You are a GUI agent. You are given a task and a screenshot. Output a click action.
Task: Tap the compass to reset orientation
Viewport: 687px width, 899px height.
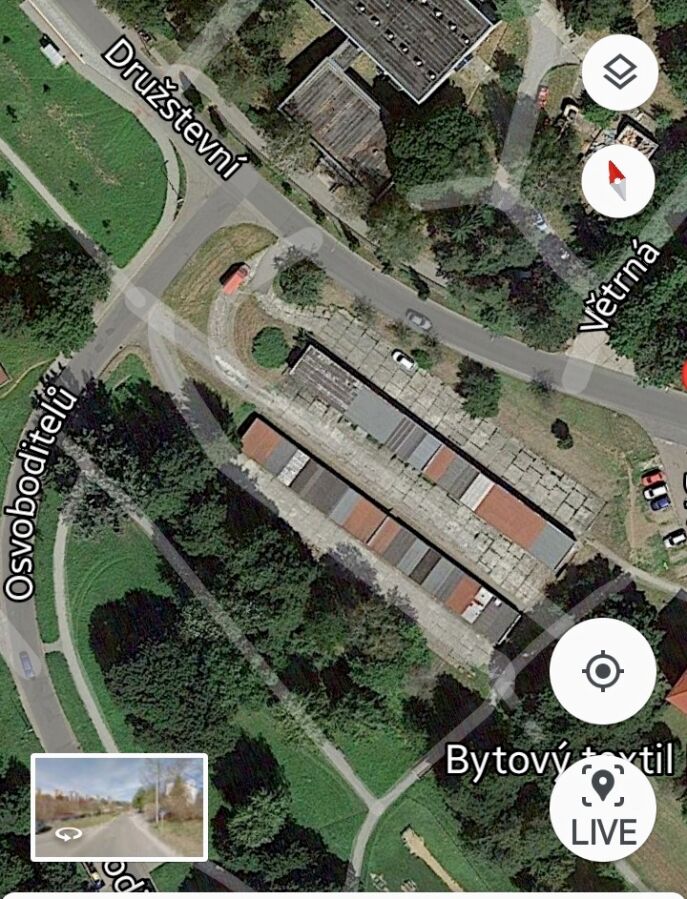[618, 181]
